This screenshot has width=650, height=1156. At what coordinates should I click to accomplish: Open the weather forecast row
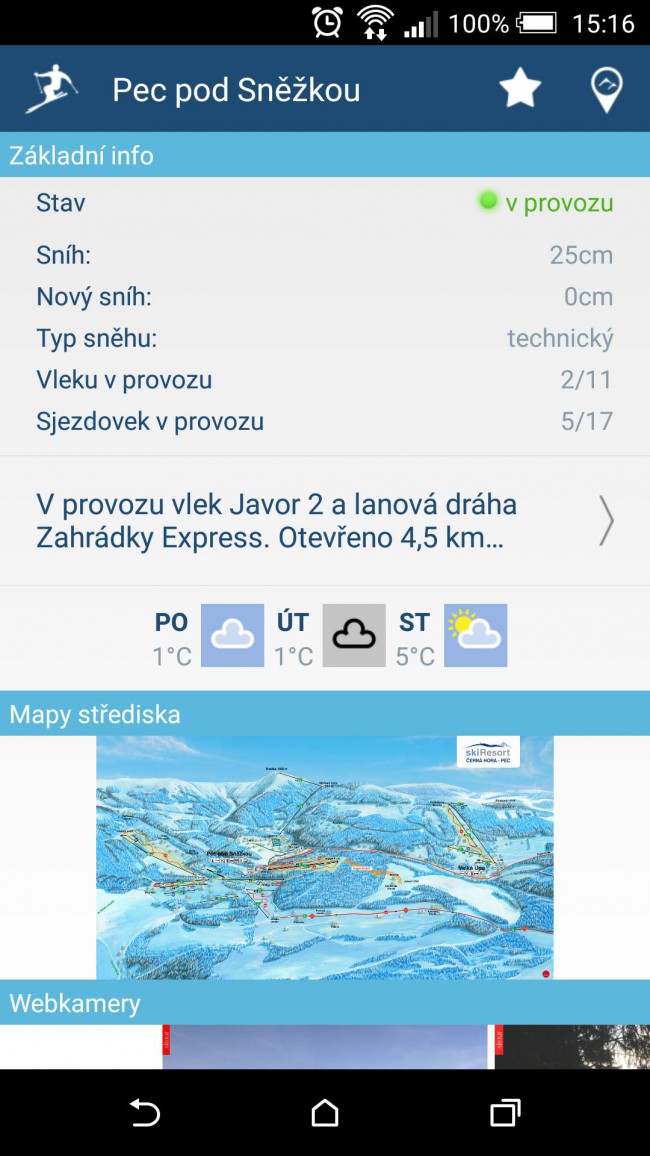point(325,636)
